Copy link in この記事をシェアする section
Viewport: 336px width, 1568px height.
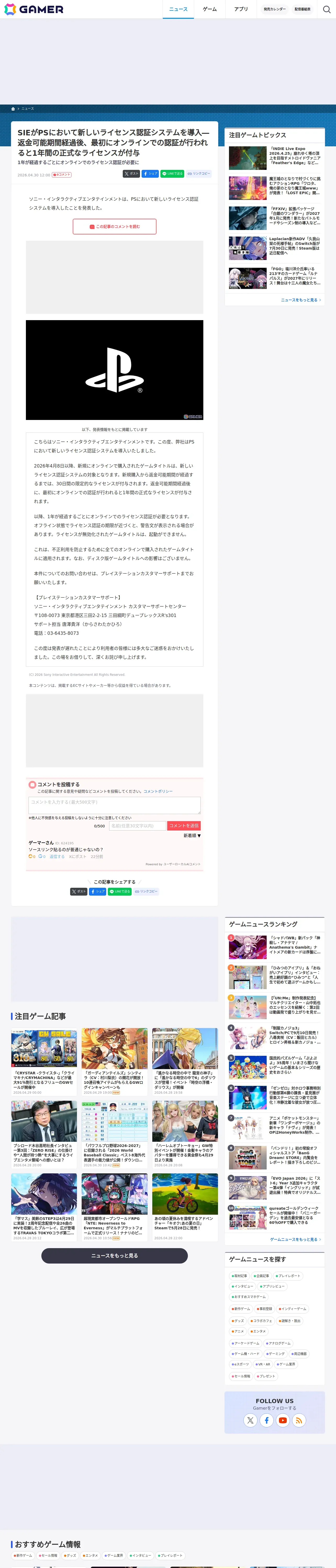click(146, 891)
